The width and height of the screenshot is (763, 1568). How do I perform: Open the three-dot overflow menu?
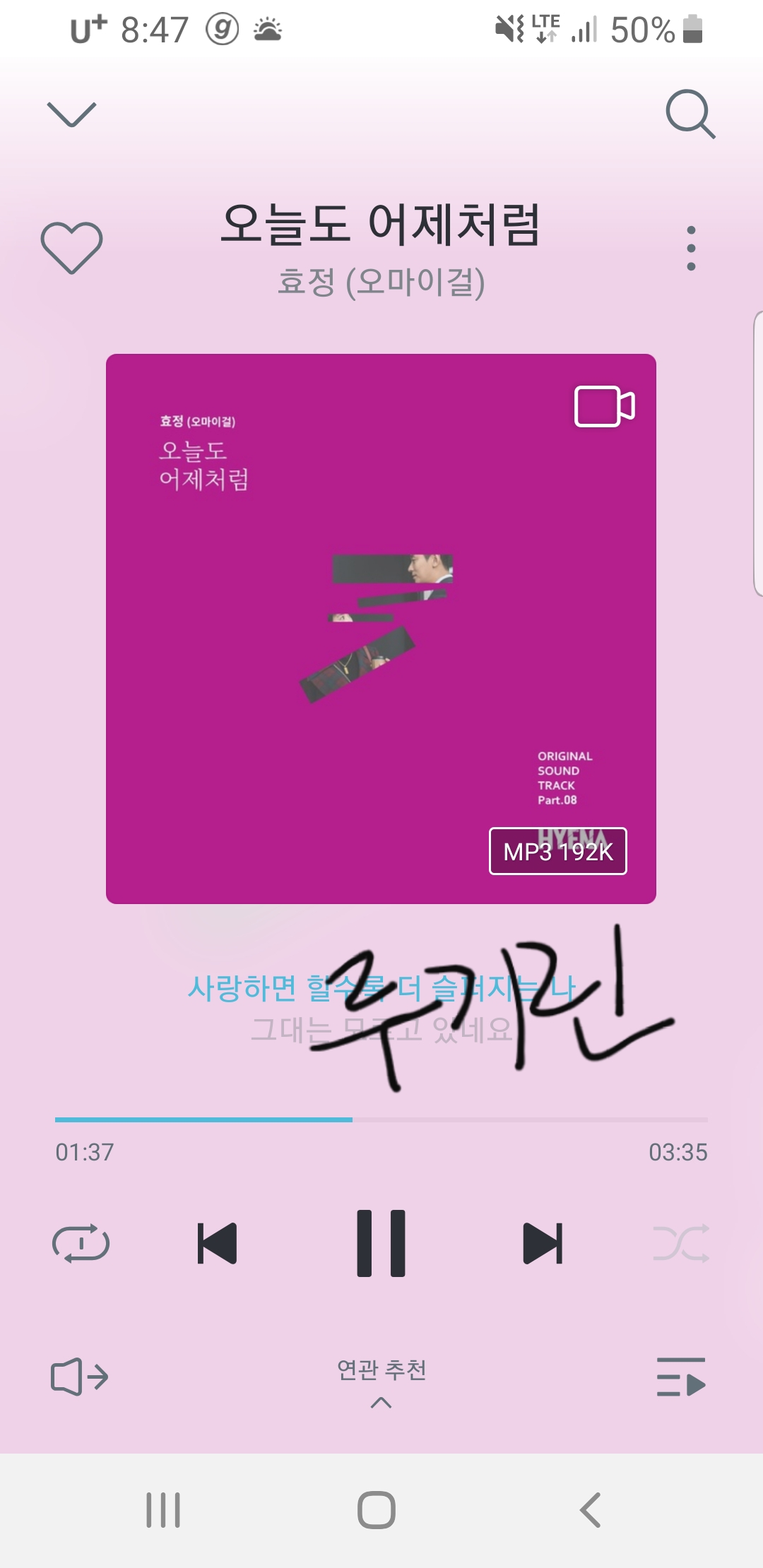tap(691, 248)
